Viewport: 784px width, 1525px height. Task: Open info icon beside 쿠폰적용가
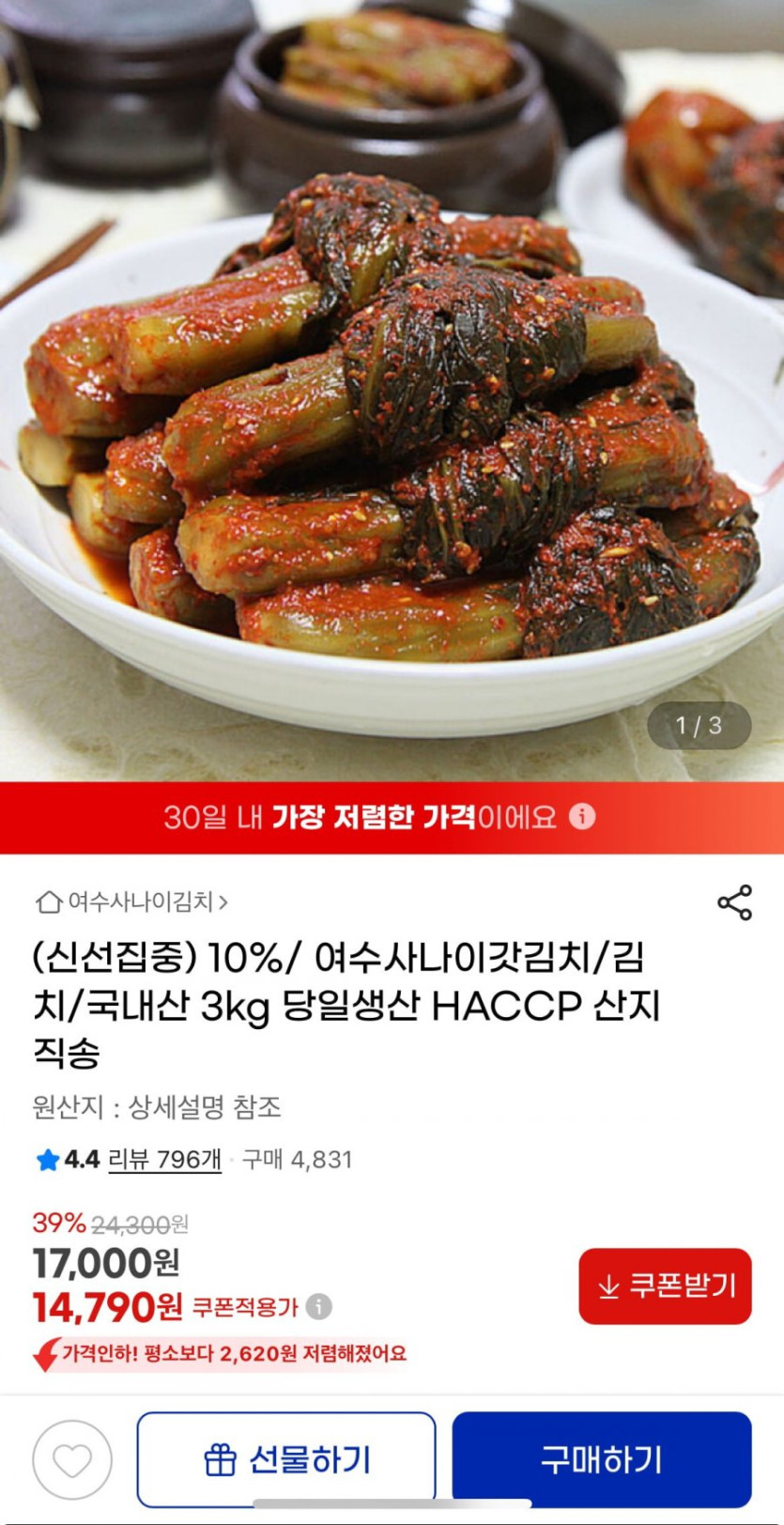click(319, 1306)
